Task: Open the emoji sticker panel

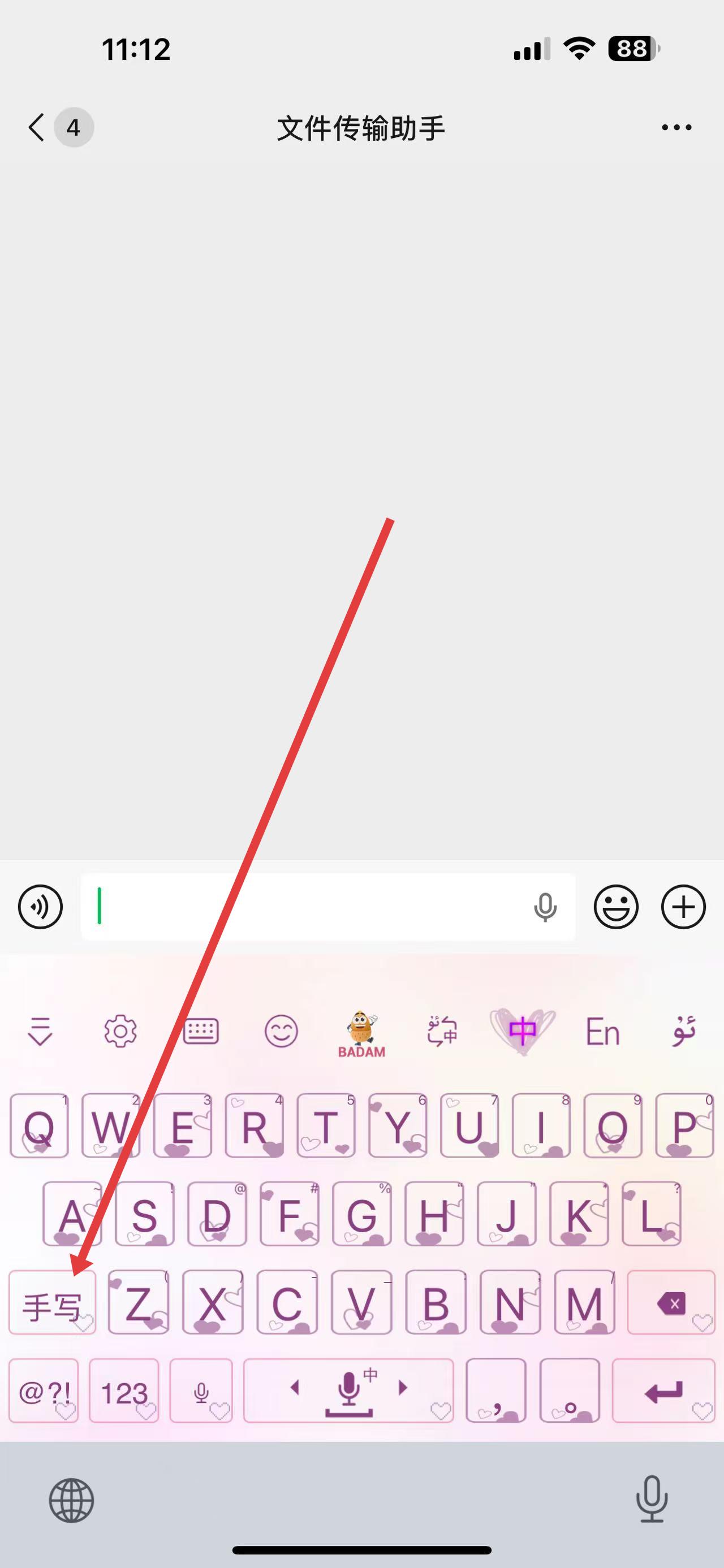Action: [x=615, y=907]
